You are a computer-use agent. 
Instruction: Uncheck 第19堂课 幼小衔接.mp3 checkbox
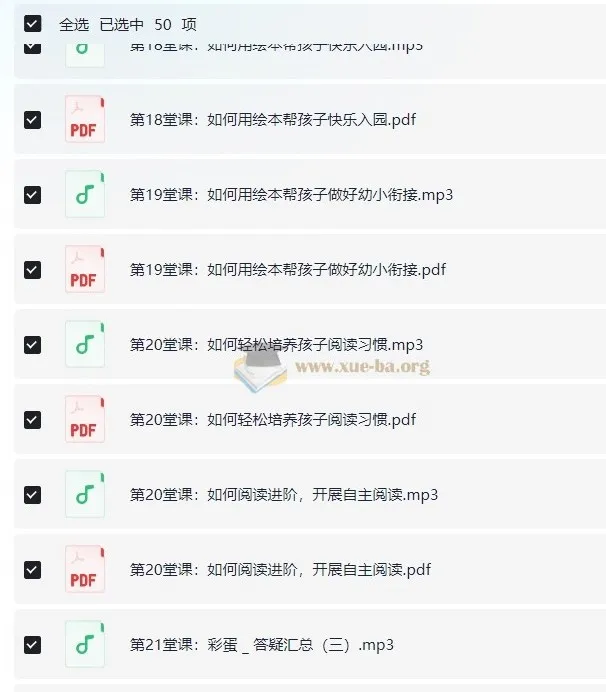(32, 195)
